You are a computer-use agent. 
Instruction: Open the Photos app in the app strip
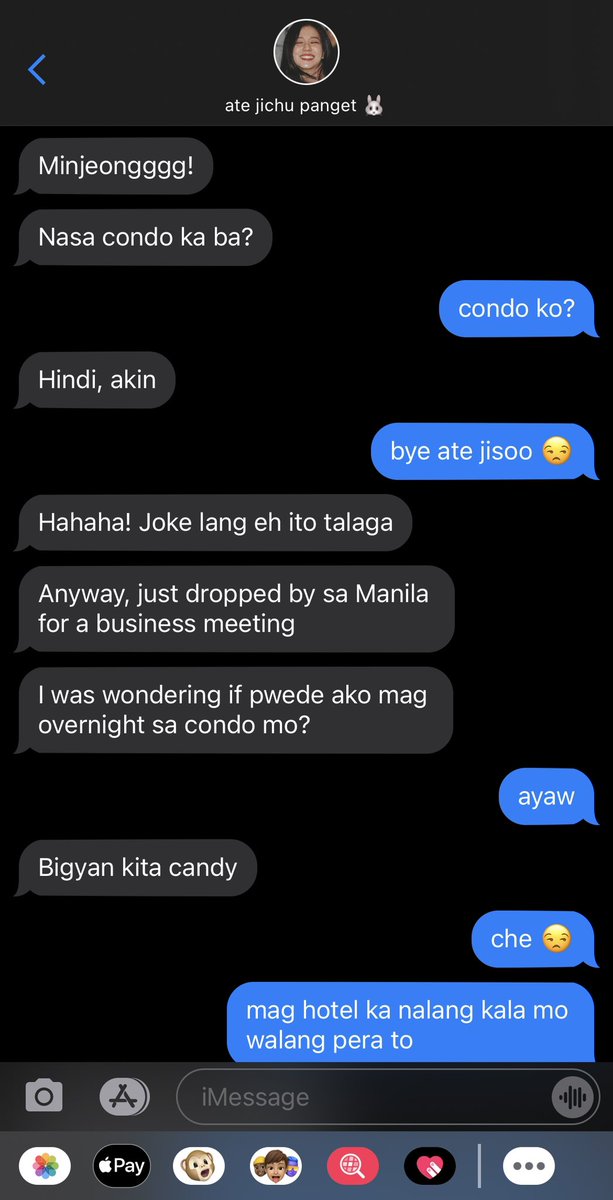point(44,1165)
